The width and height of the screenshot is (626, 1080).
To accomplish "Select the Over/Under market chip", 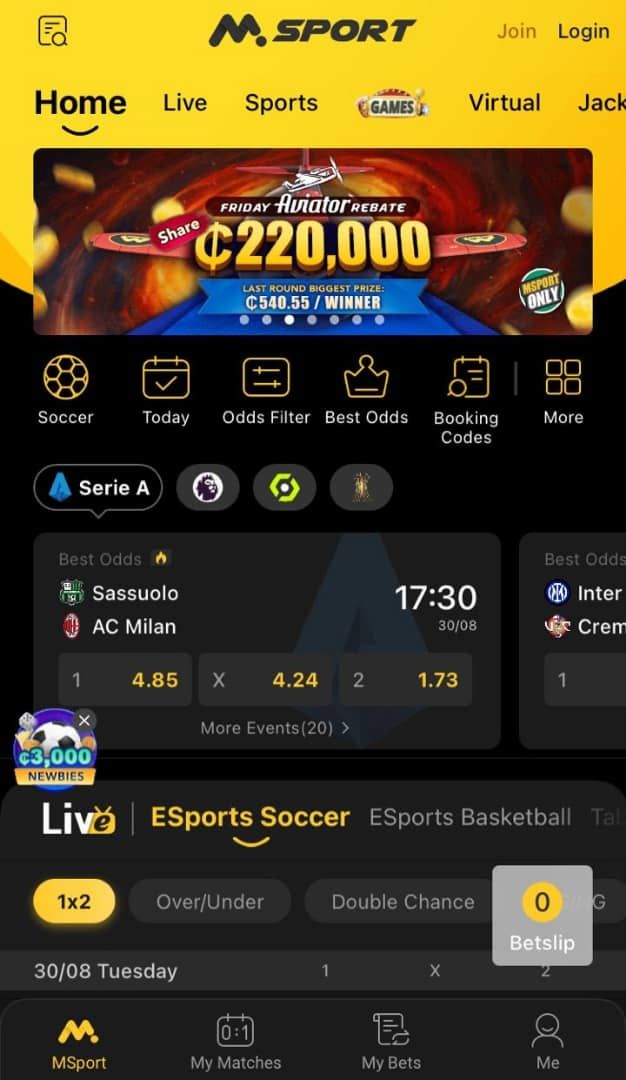I will pyautogui.click(x=210, y=901).
